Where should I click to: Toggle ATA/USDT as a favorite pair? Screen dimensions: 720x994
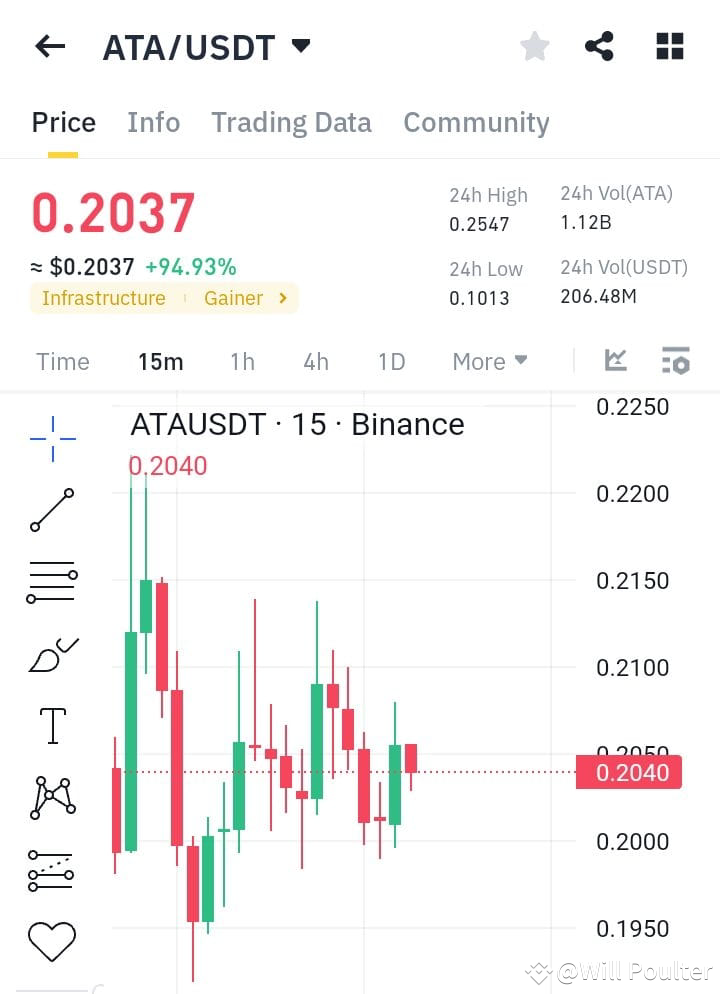pyautogui.click(x=534, y=45)
